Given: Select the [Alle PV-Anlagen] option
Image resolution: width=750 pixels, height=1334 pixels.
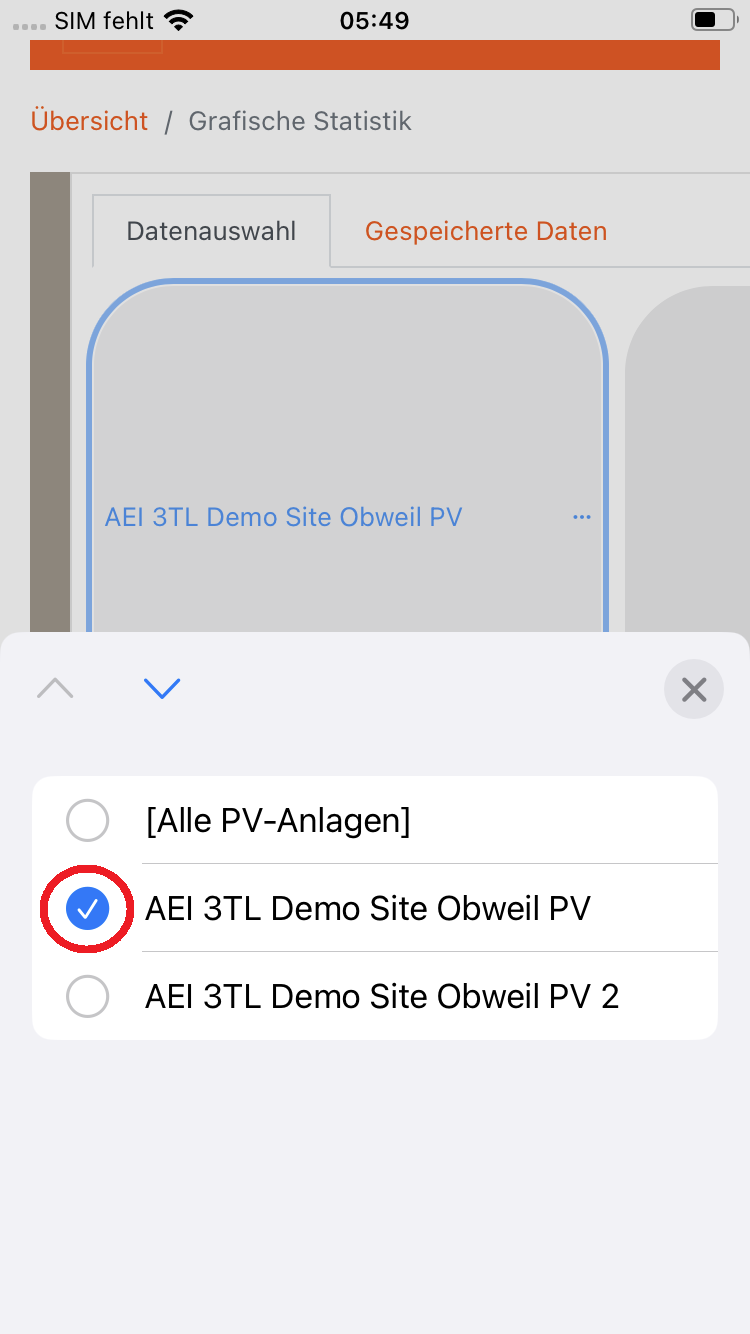Looking at the screenshot, I should click(278, 821).
